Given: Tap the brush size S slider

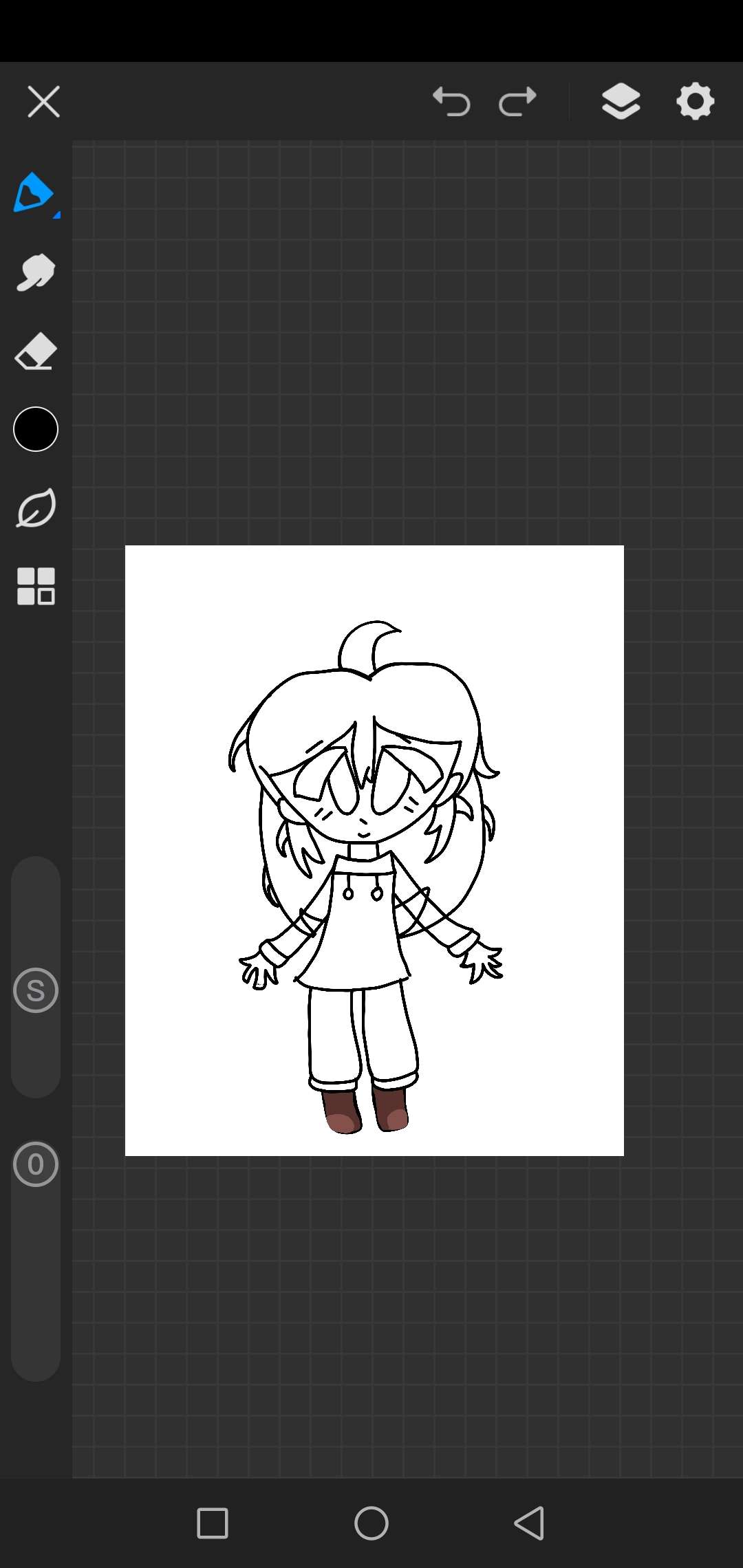Looking at the screenshot, I should tap(36, 990).
